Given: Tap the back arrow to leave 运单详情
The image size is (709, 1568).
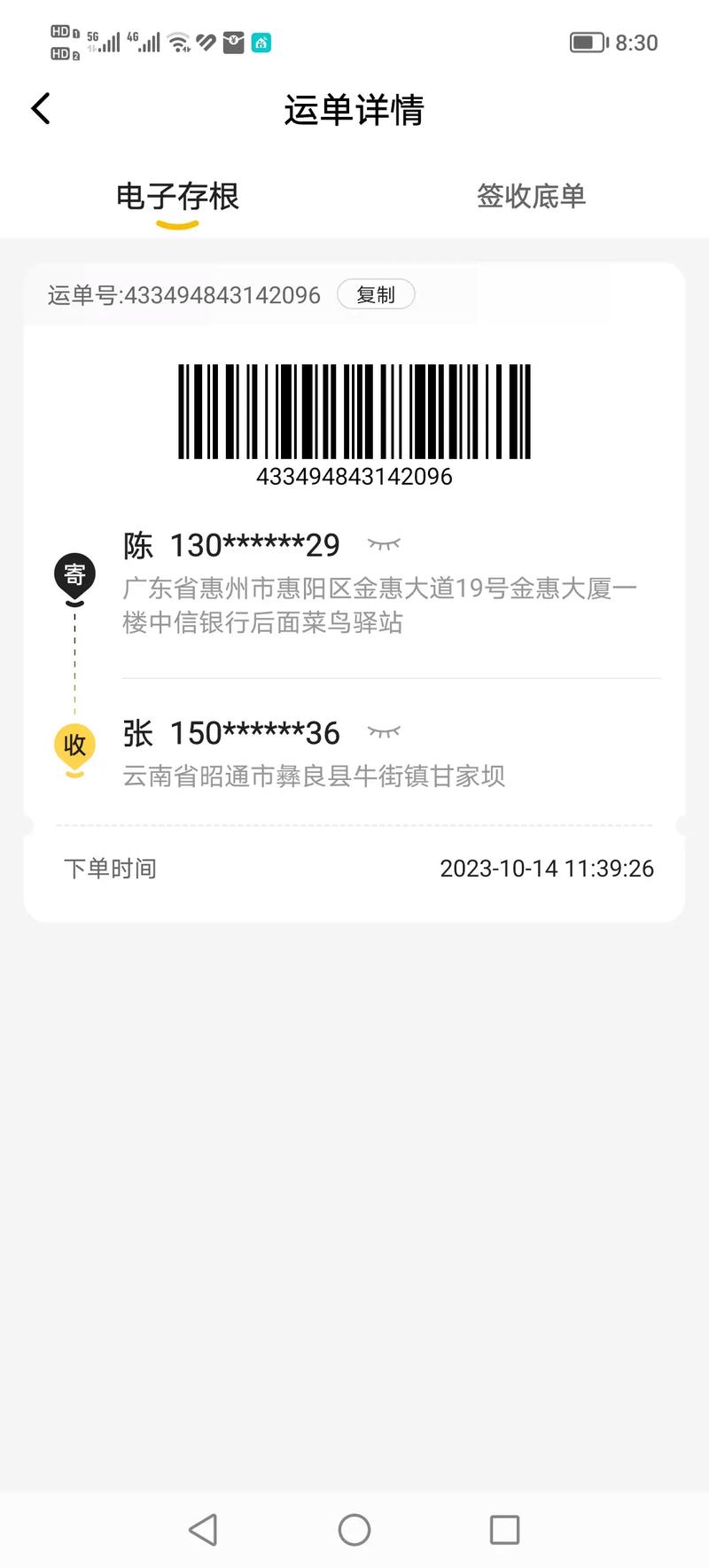Looking at the screenshot, I should [x=39, y=107].
